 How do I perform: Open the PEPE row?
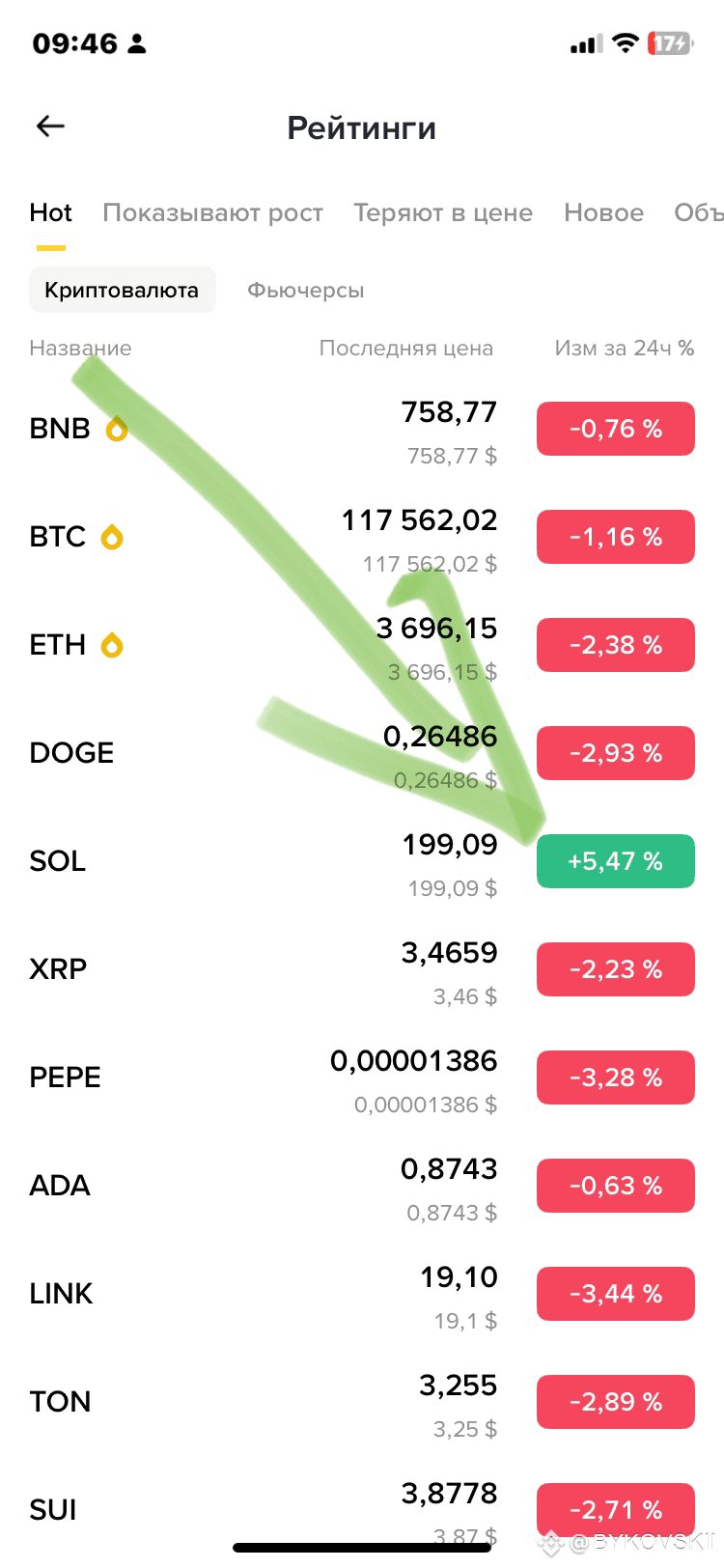tap(65, 1078)
